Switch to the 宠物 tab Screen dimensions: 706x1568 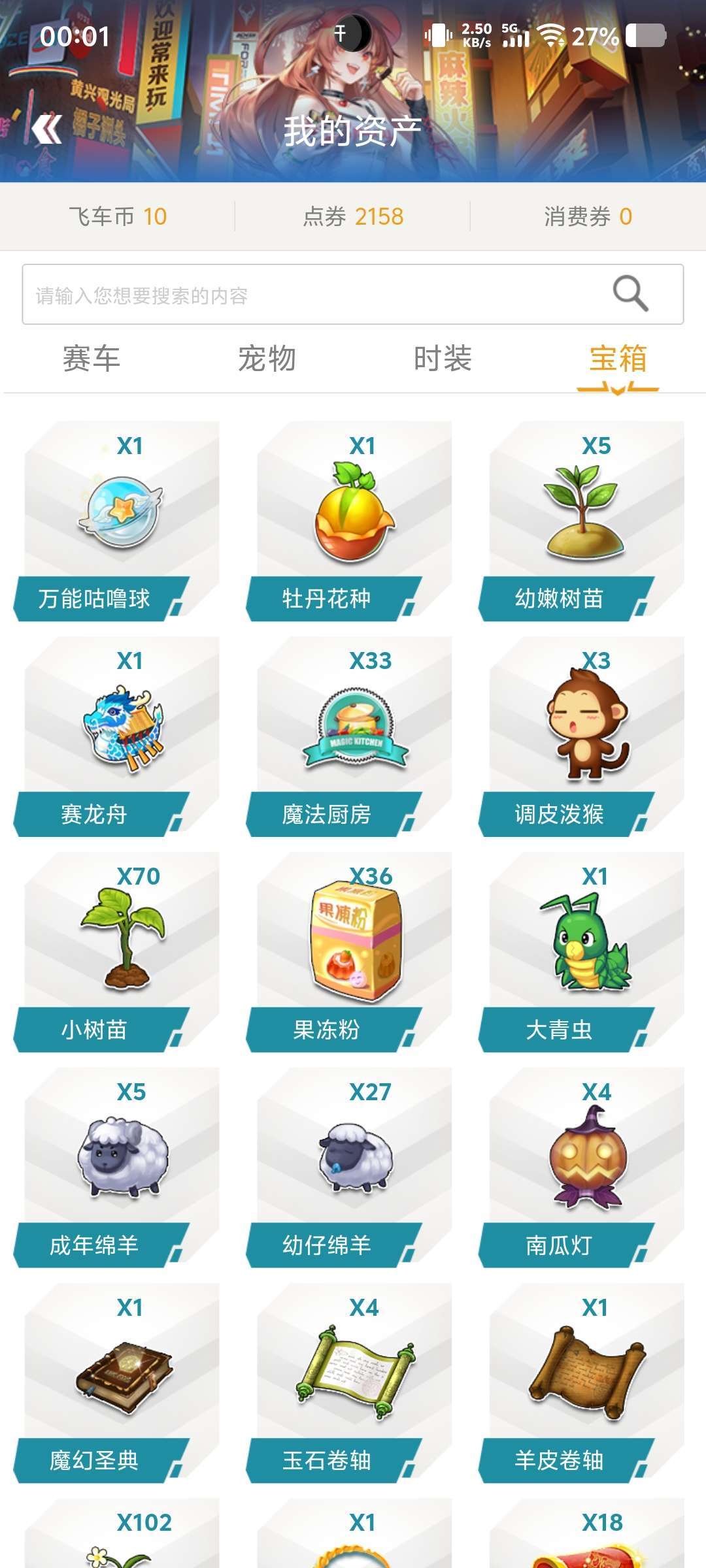pyautogui.click(x=267, y=359)
